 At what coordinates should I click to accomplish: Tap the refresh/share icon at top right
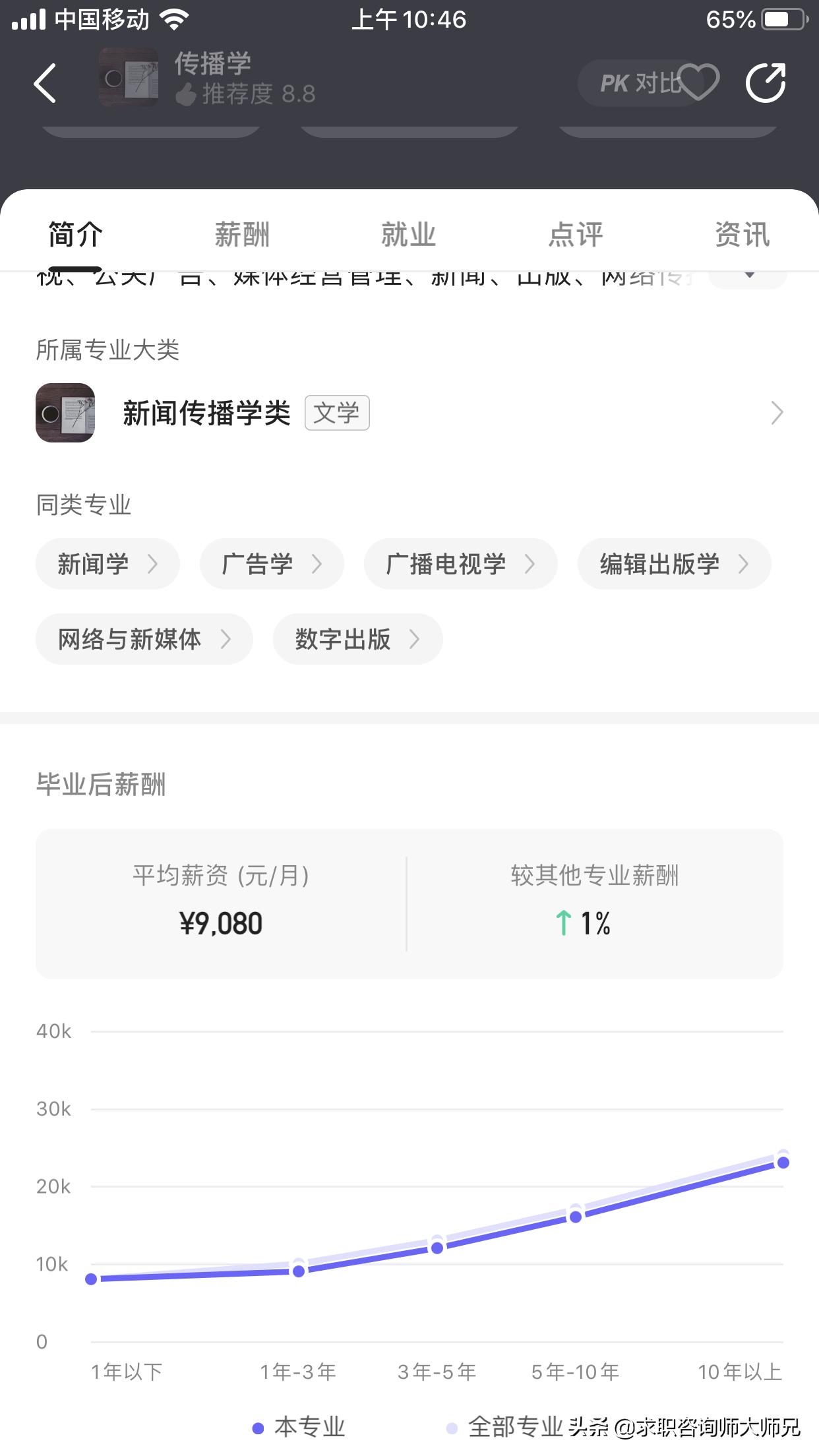click(x=766, y=84)
